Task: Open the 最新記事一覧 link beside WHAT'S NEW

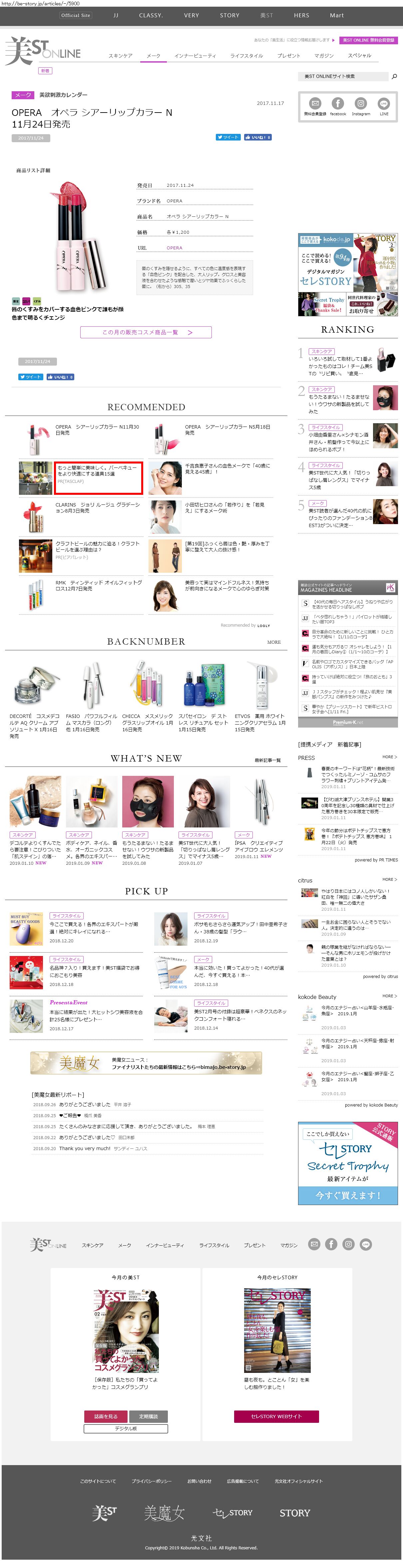Action: pyautogui.click(x=268, y=760)
